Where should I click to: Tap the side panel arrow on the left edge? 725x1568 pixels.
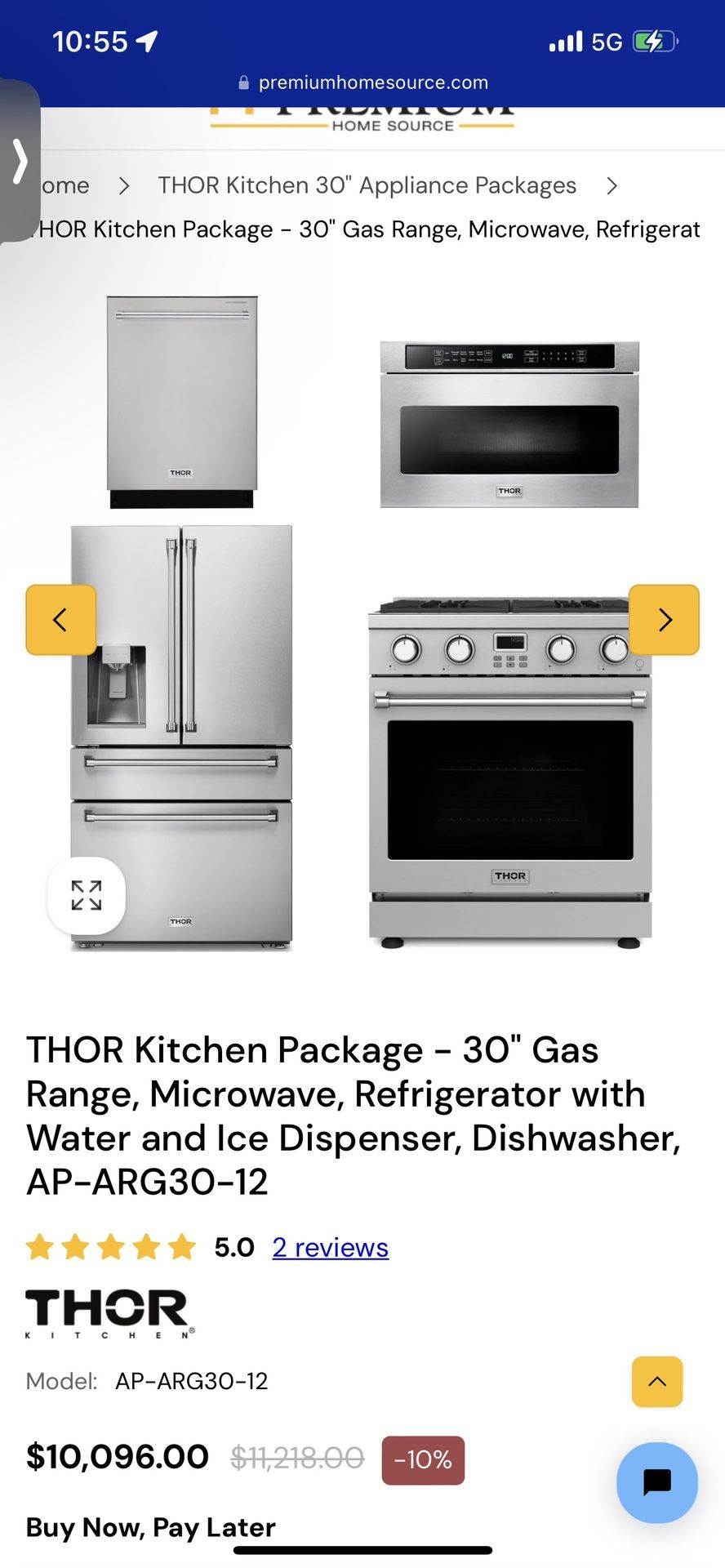point(20,161)
